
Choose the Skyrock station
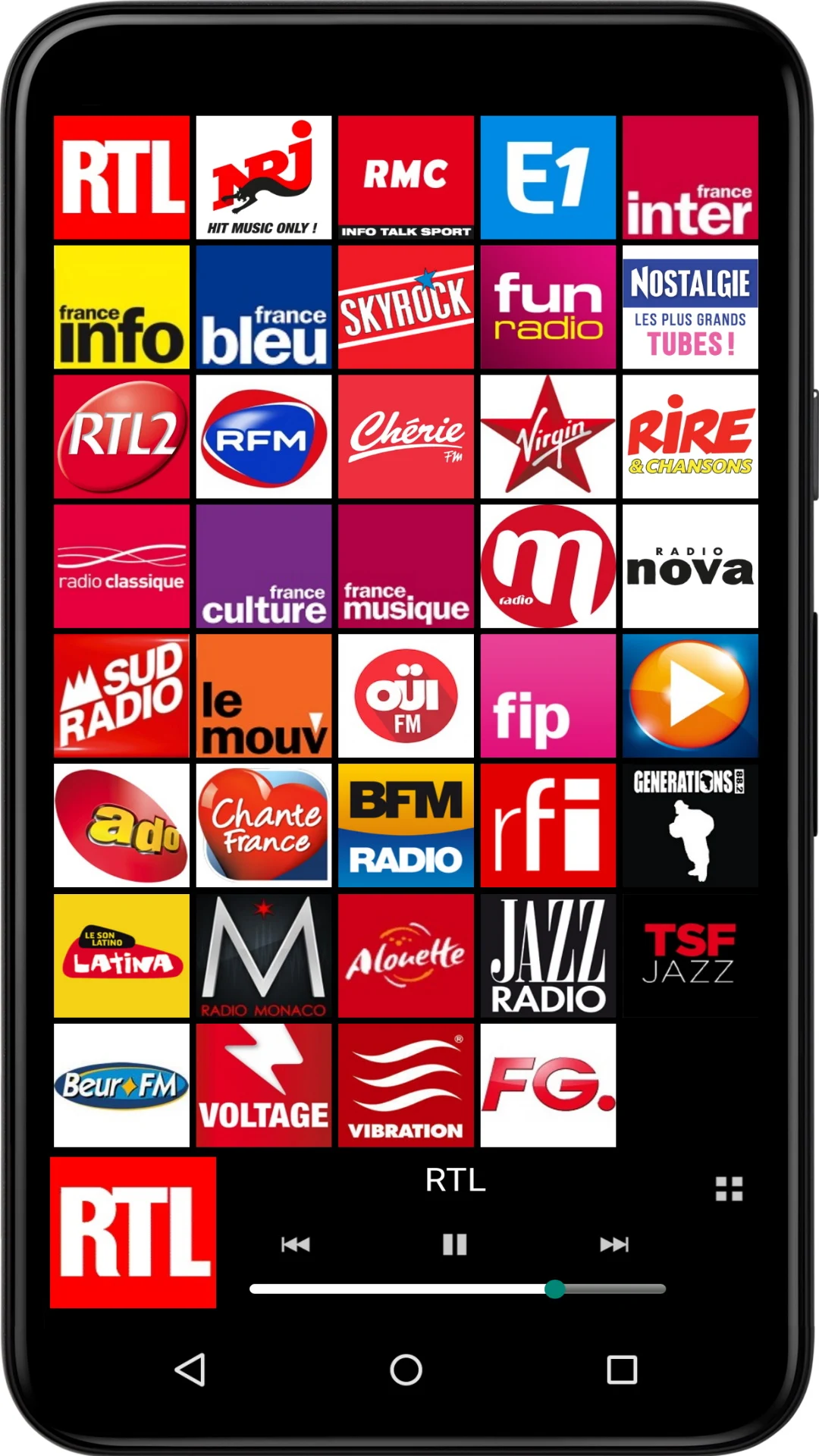point(406,307)
